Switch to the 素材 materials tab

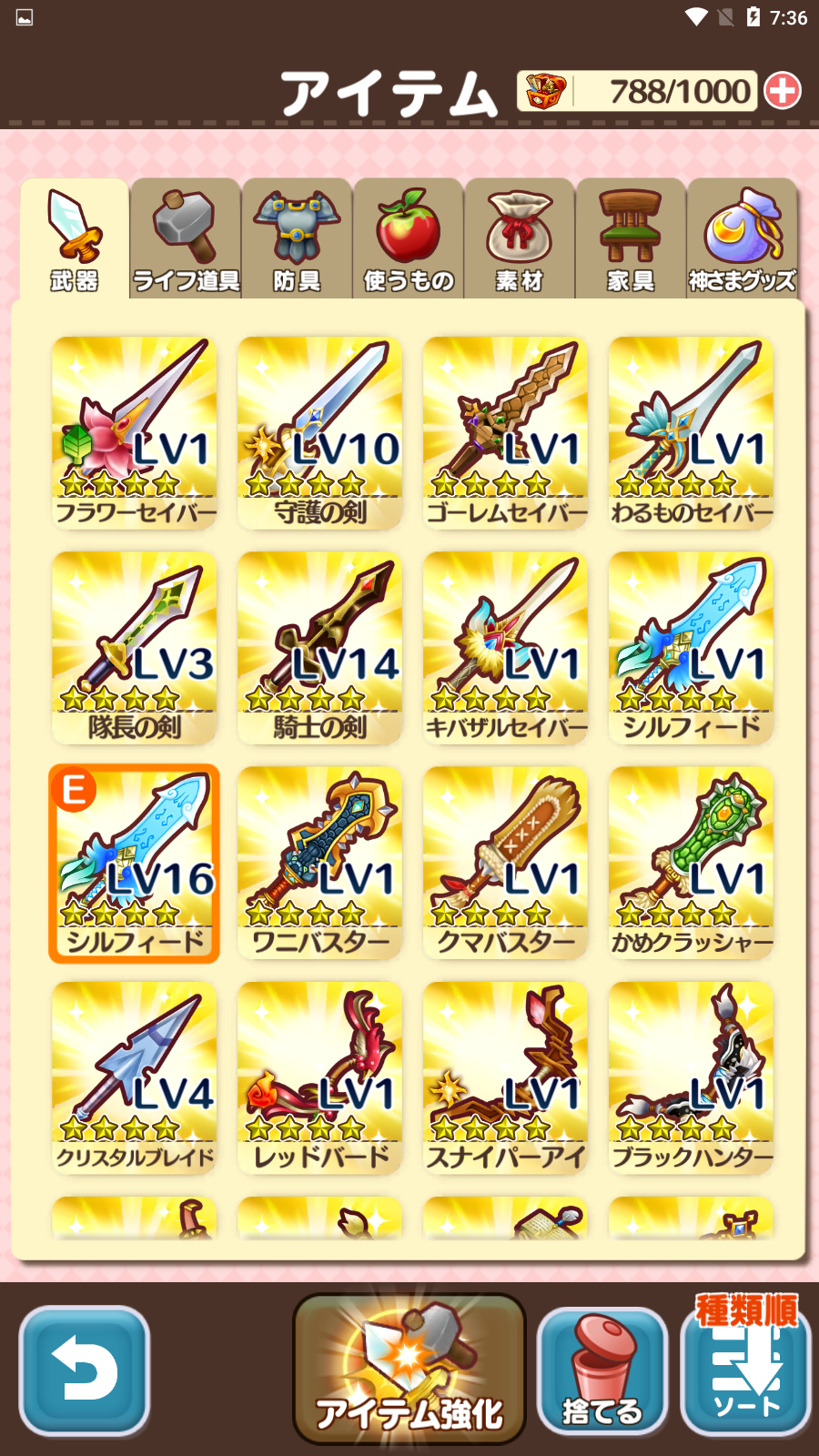point(520,240)
